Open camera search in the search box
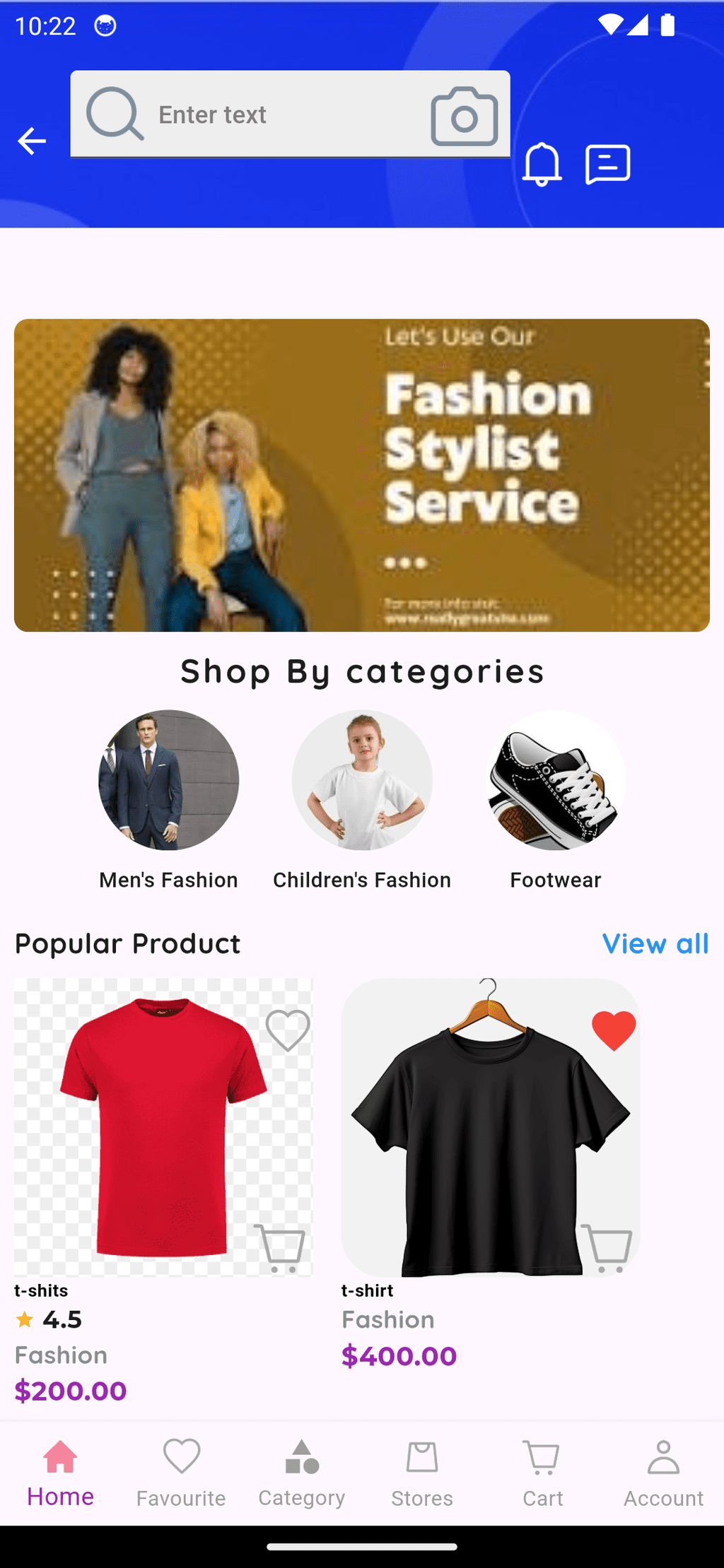This screenshot has width=724, height=1568. [465, 116]
